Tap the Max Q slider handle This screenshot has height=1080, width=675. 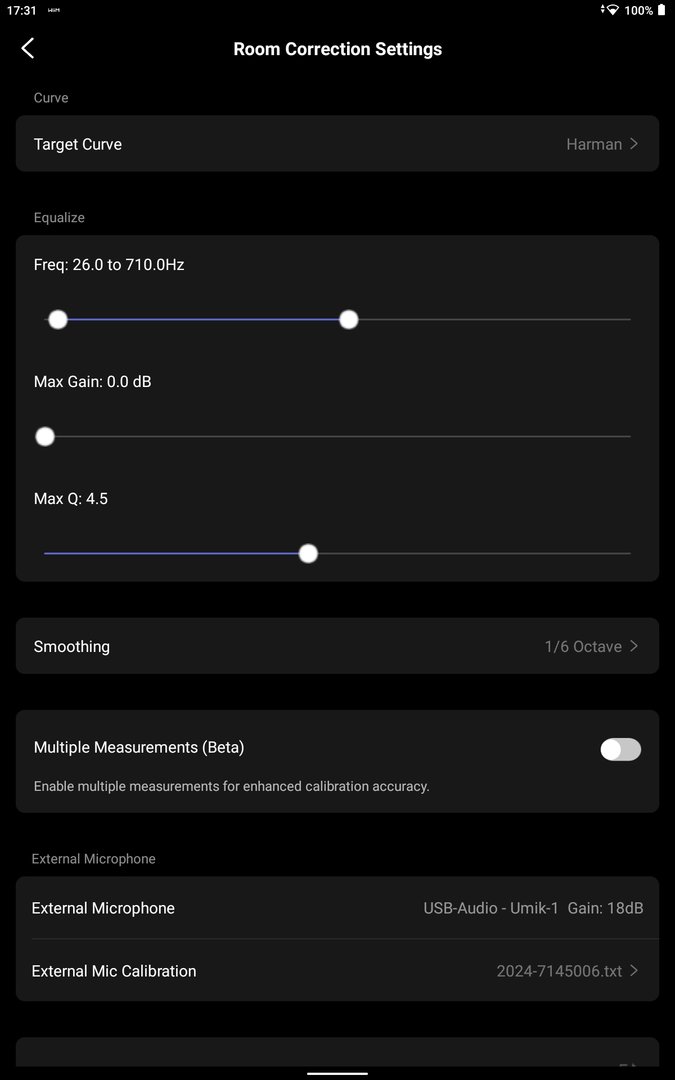(x=308, y=553)
